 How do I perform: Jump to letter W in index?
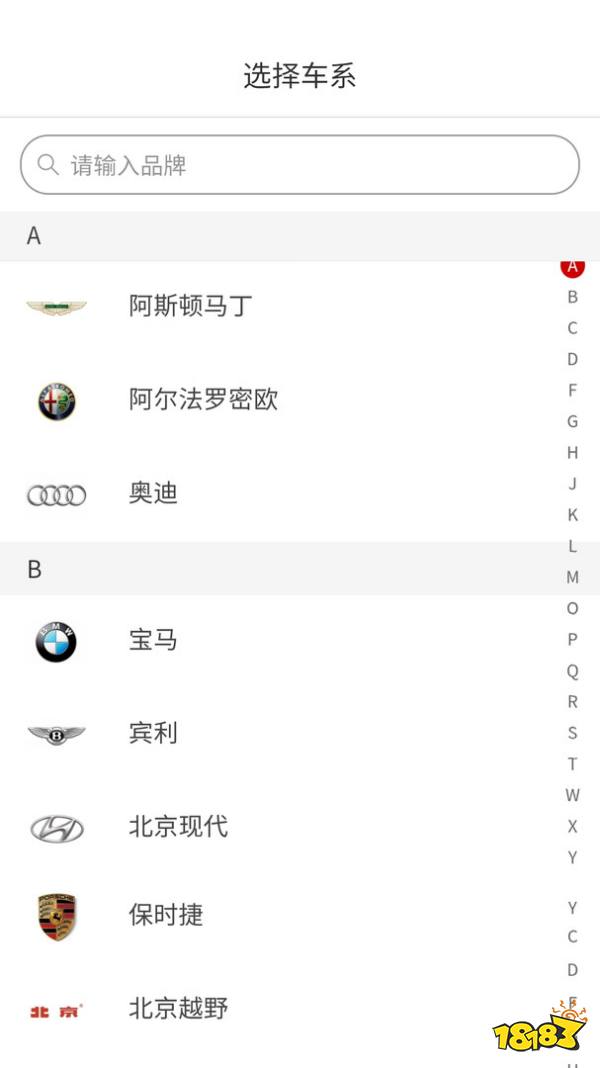(x=572, y=796)
